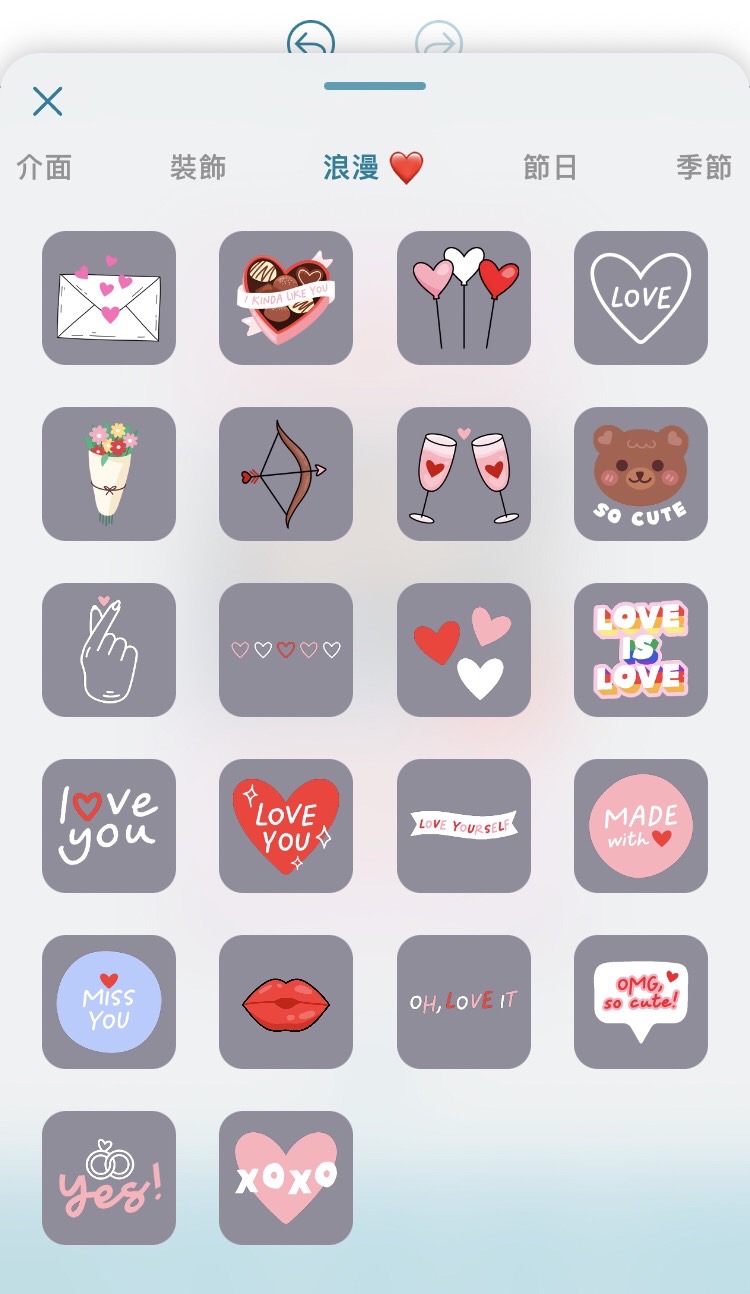The width and height of the screenshot is (750, 1294).
Task: Switch to the 介面 tab
Action: click(44, 167)
